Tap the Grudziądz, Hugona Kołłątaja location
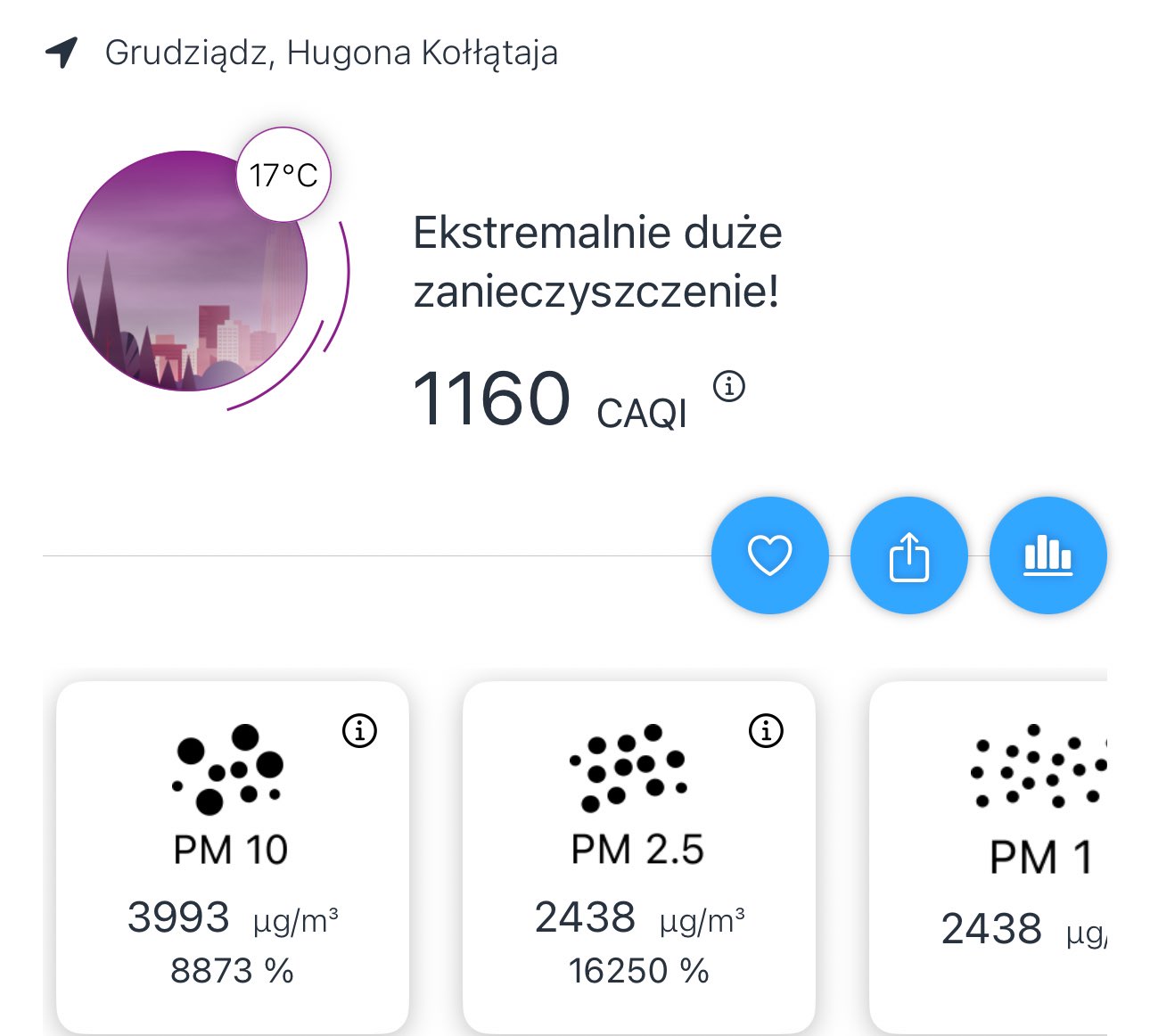The image size is (1150, 1036). tap(331, 53)
